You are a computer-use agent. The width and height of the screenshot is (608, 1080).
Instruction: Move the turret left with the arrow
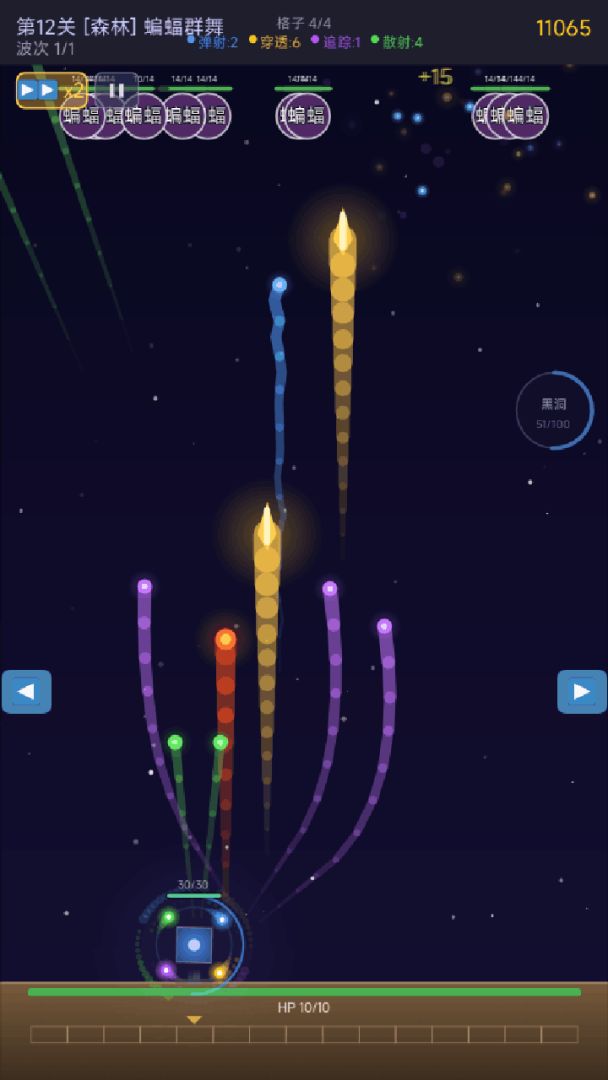click(27, 691)
